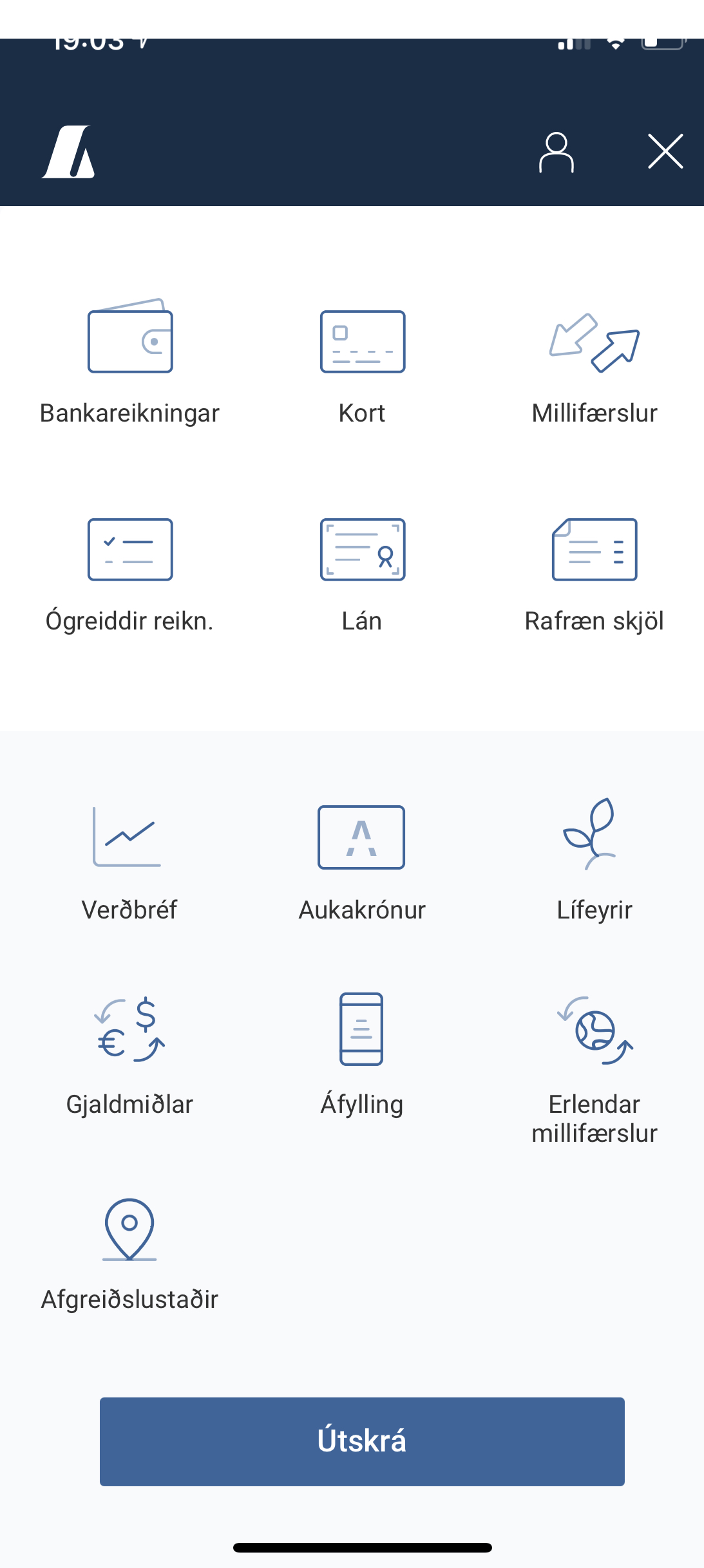The height and width of the screenshot is (1568, 704).
Task: Tap the Útskrá log out button
Action: point(362,1441)
